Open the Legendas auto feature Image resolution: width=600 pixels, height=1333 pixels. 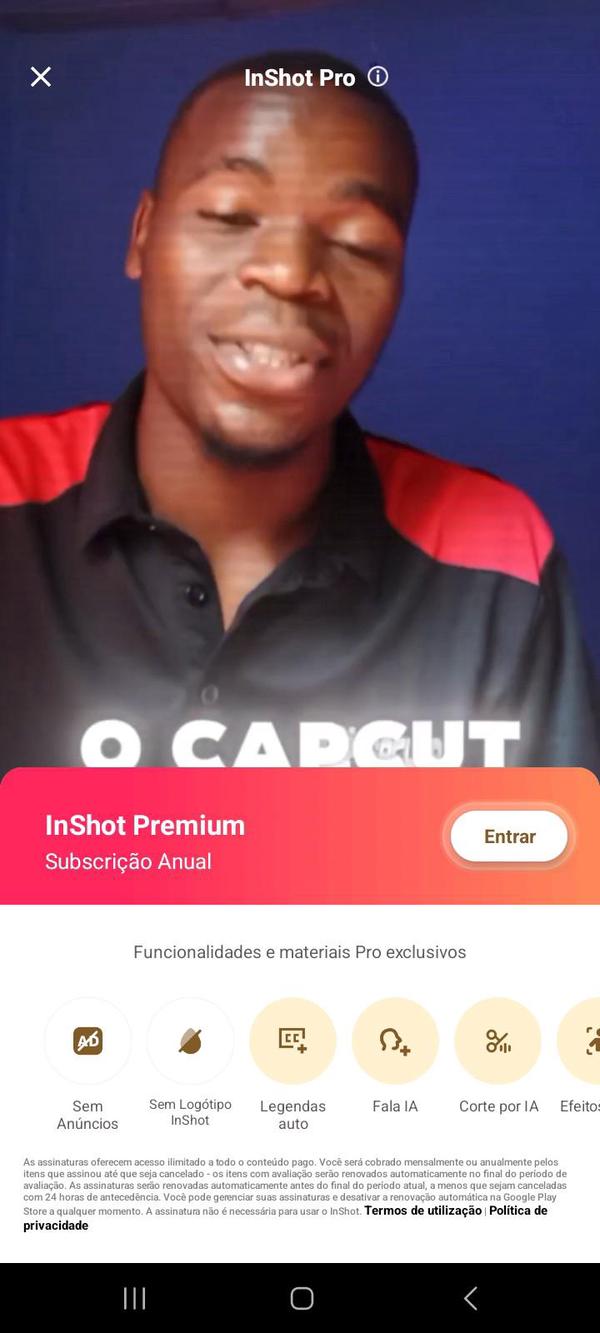point(293,1041)
